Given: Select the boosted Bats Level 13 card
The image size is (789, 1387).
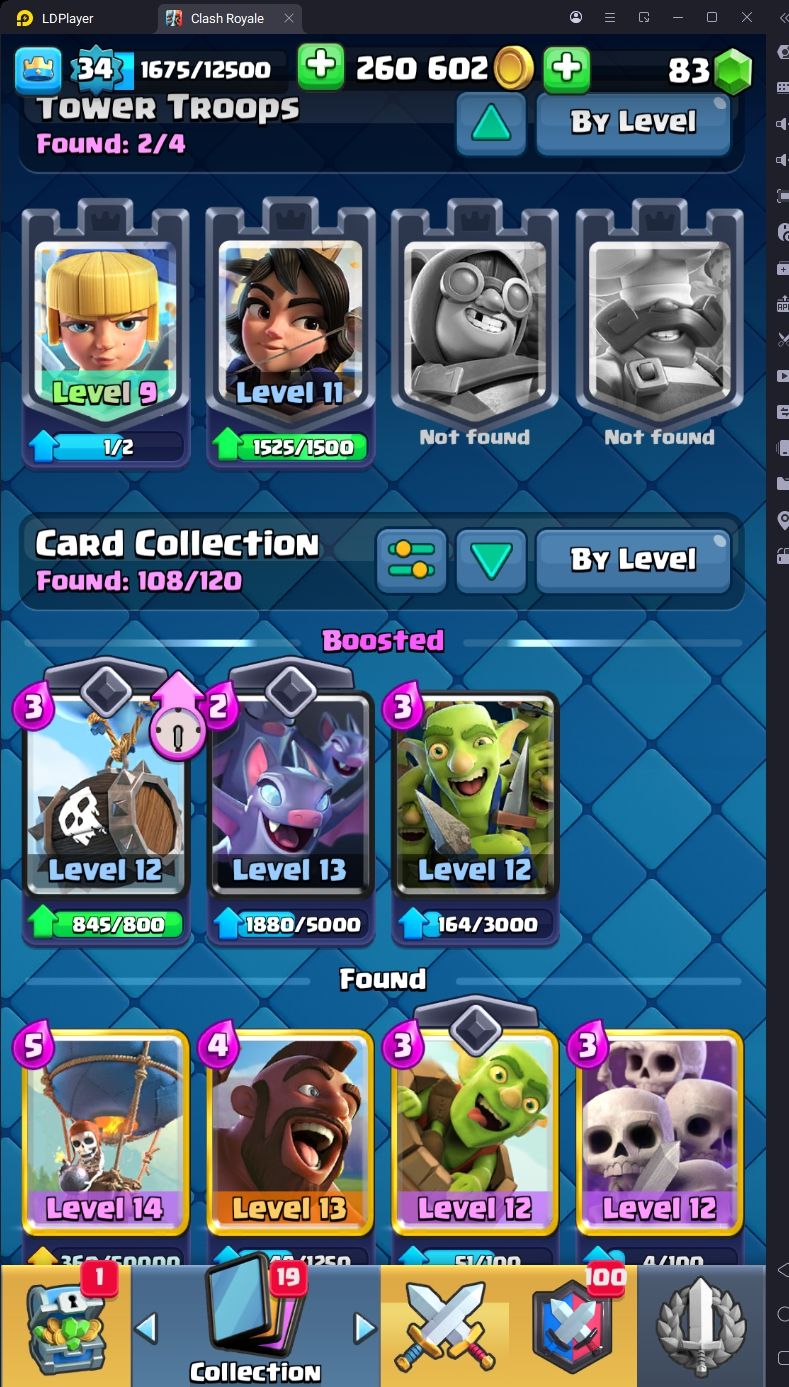Looking at the screenshot, I should point(290,800).
